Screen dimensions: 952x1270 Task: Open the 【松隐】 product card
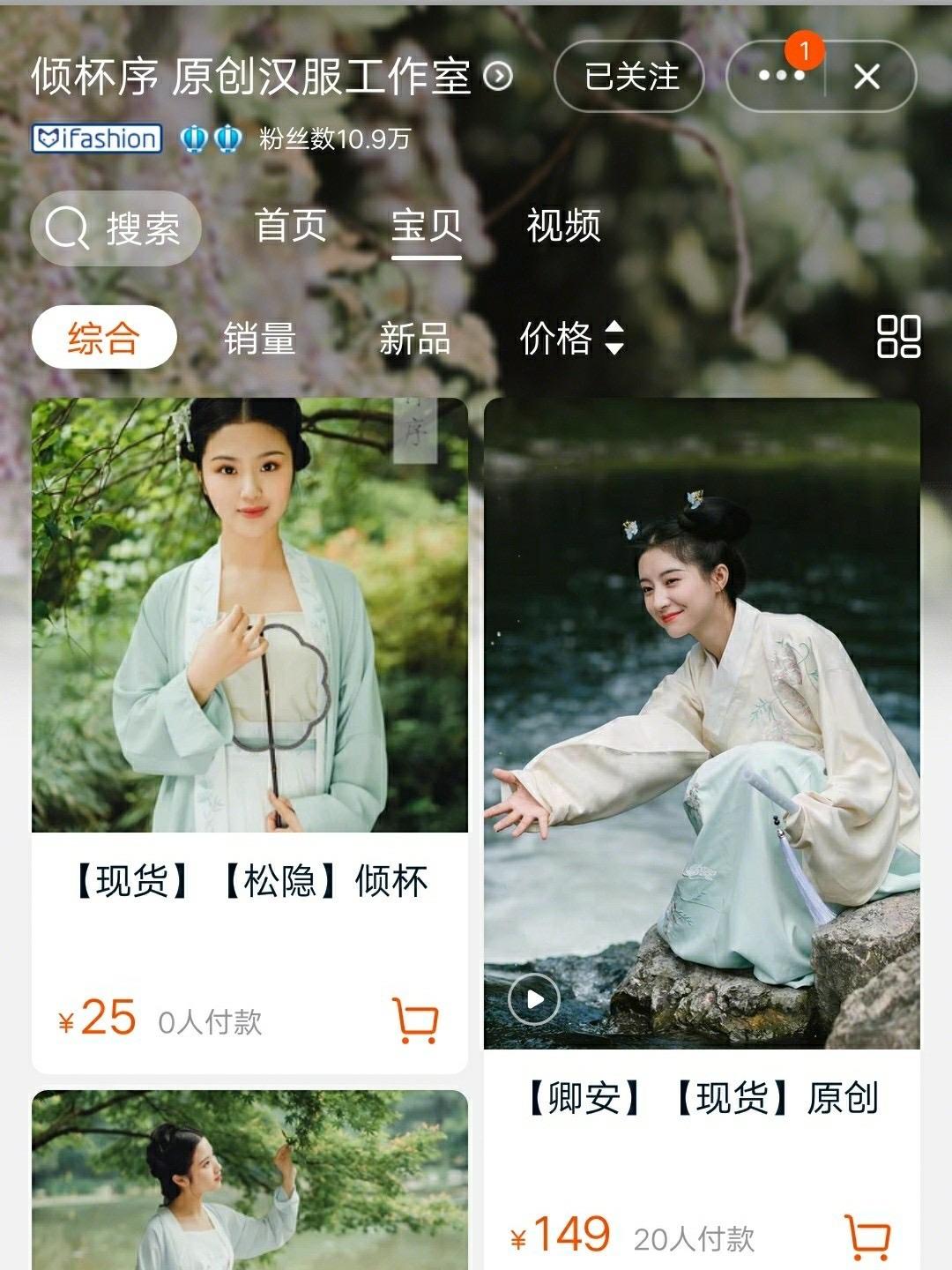249,617
